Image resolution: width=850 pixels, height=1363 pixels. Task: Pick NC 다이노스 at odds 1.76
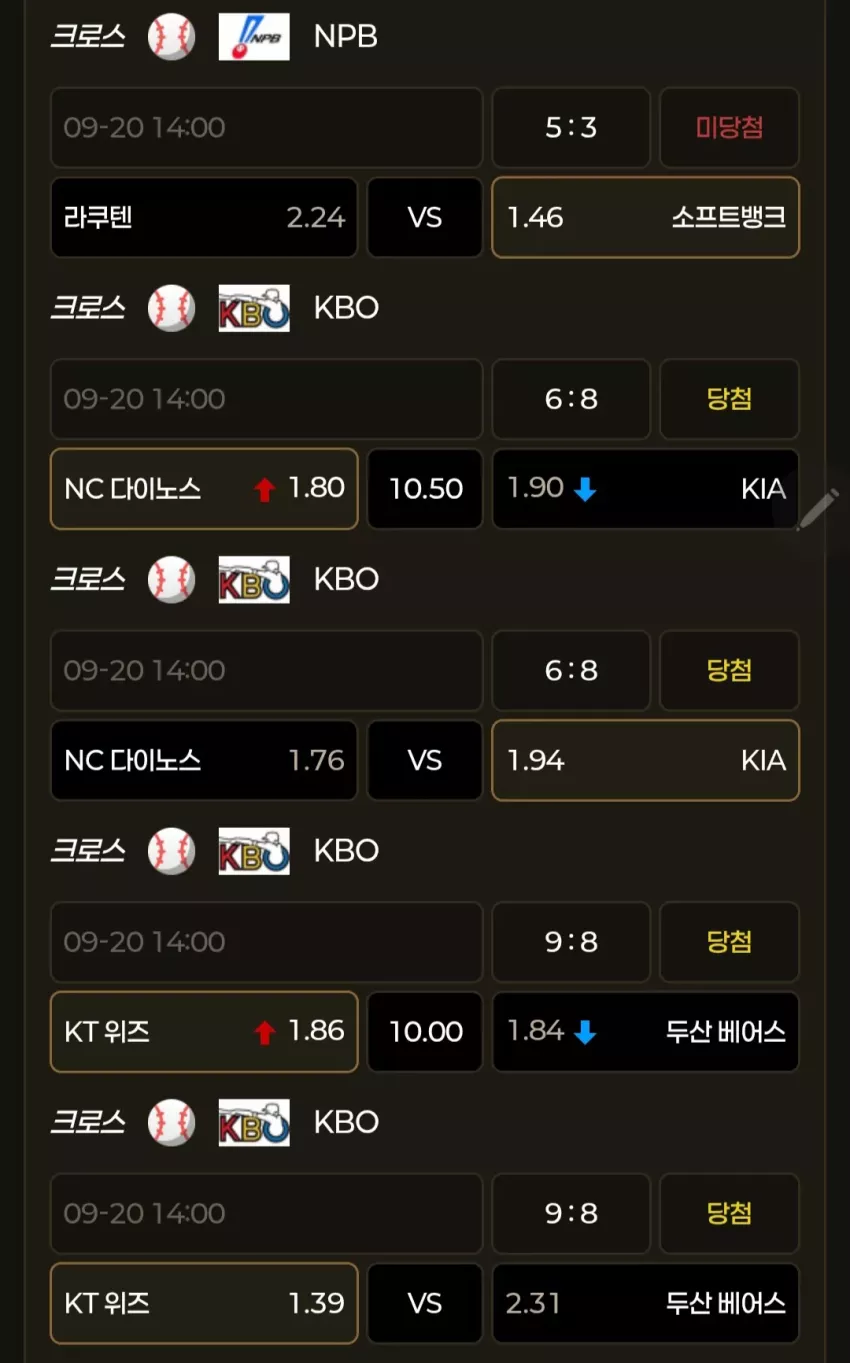(x=204, y=760)
